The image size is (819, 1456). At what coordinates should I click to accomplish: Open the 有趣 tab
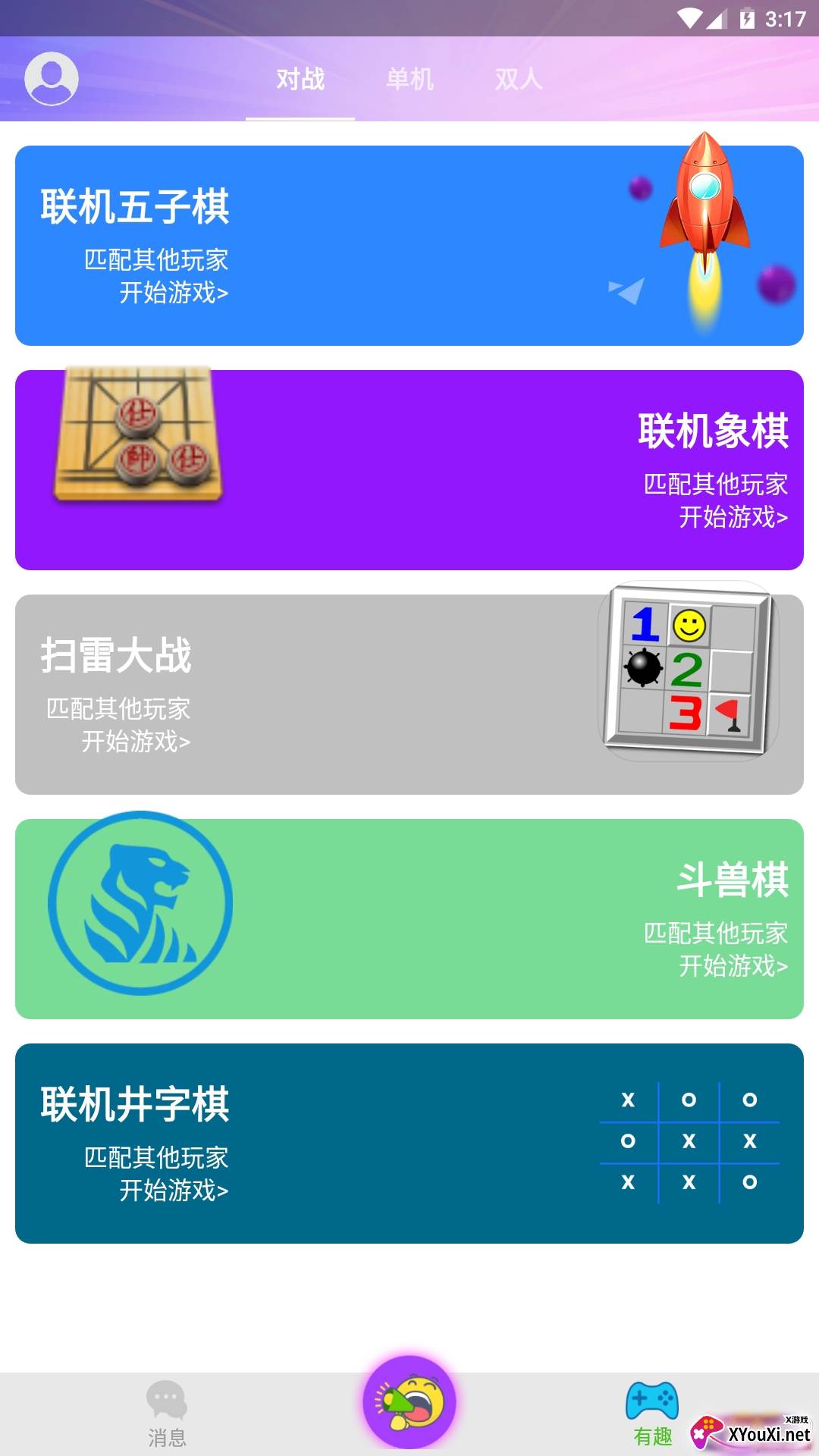click(652, 1414)
